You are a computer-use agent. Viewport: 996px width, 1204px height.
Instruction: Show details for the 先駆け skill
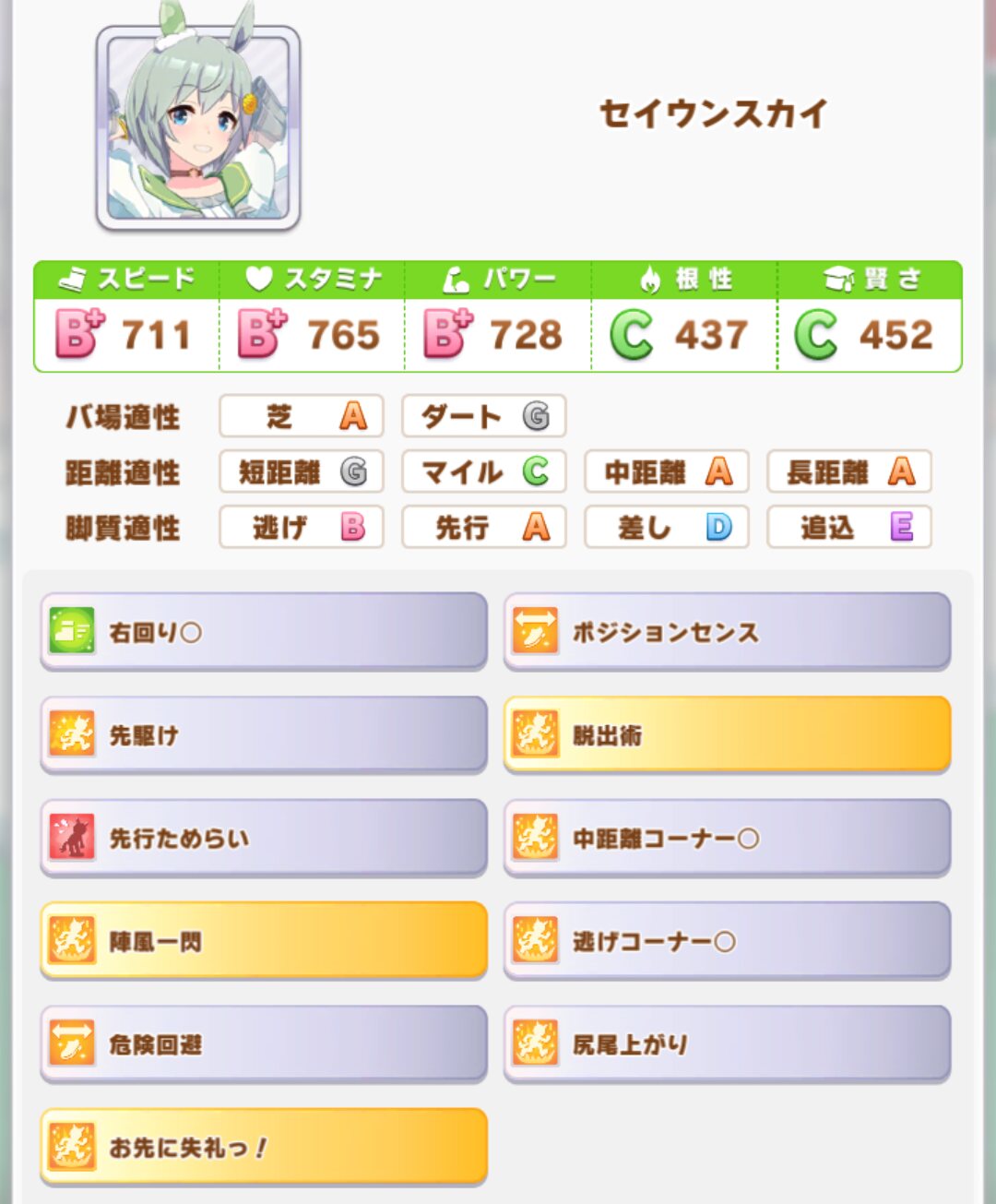(x=264, y=735)
